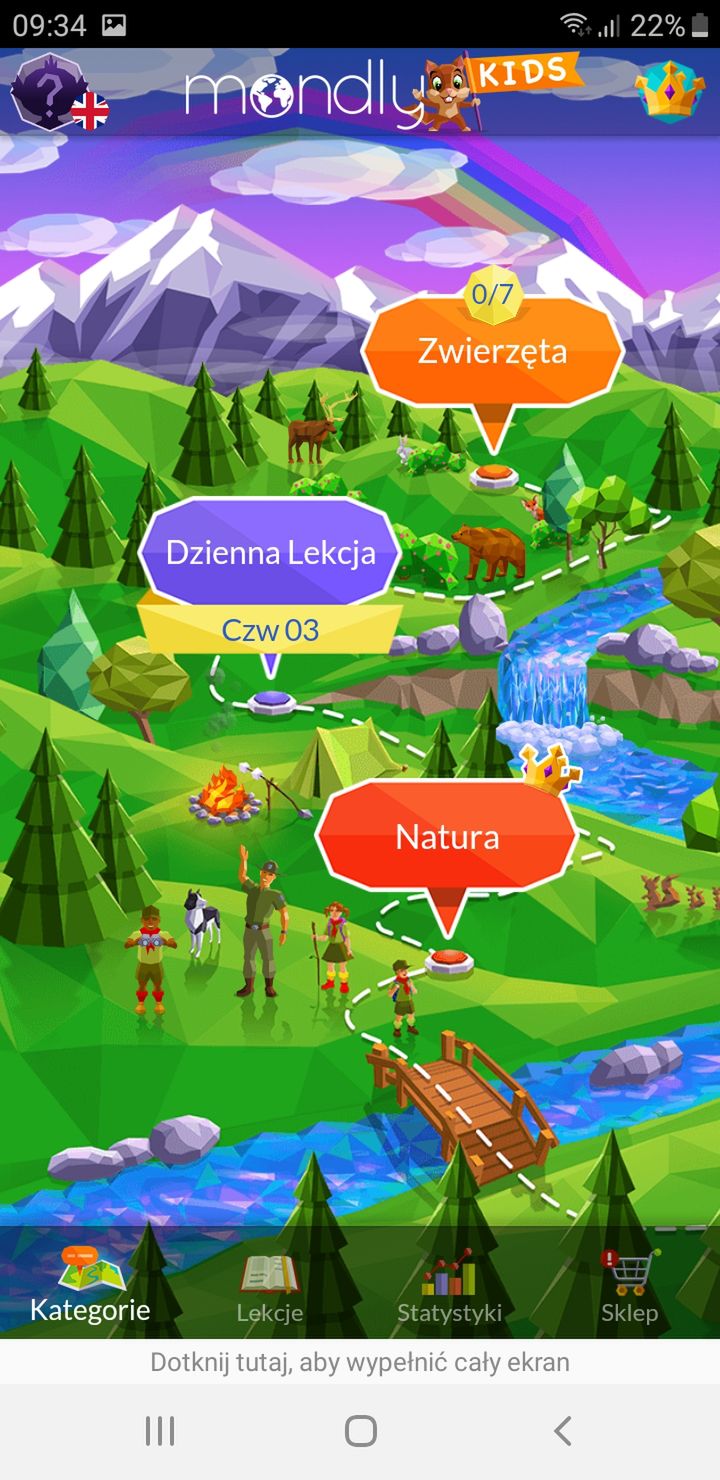
Task: Open recent apps from the navigation bar
Action: (x=160, y=1431)
